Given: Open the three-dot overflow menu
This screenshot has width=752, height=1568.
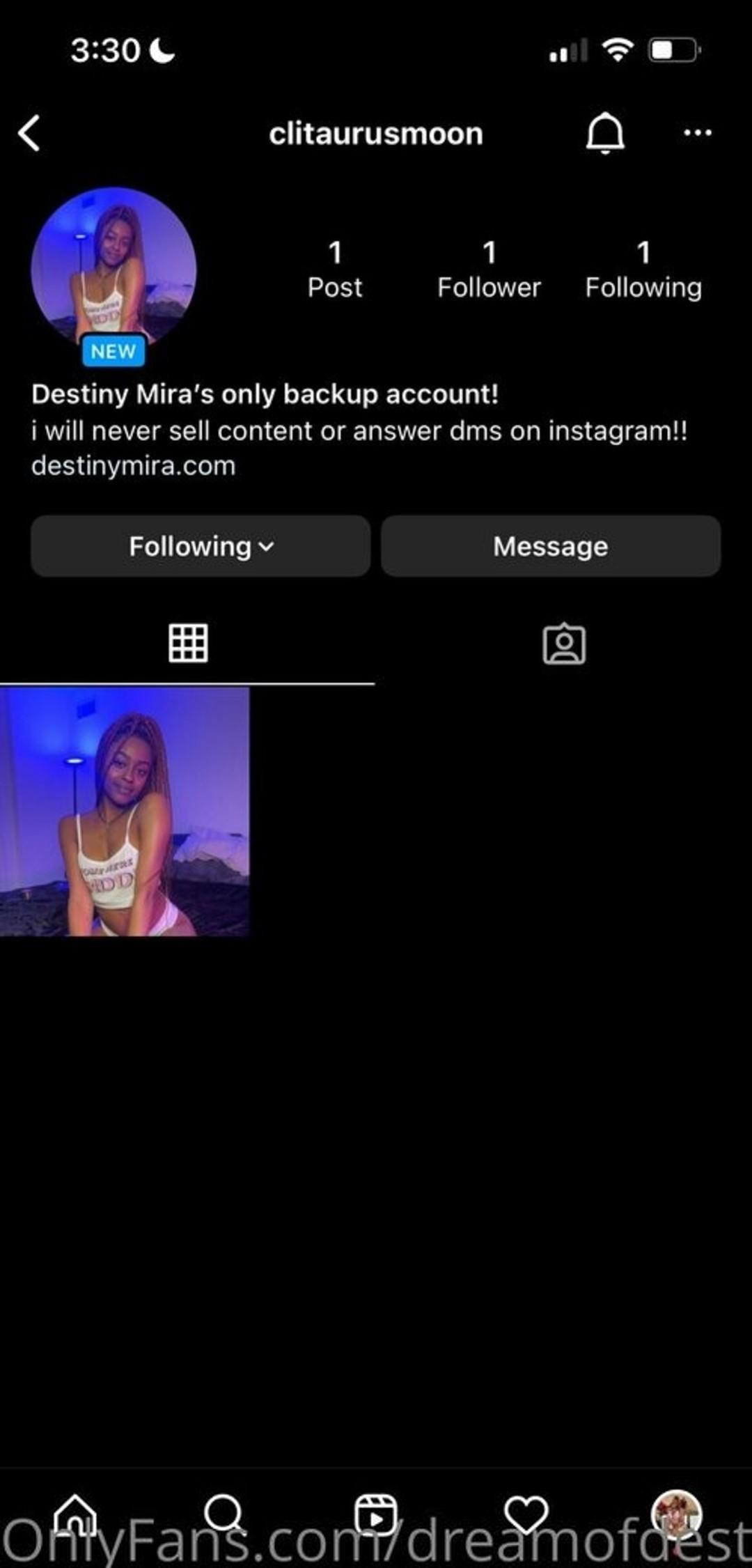Looking at the screenshot, I should pos(697,132).
